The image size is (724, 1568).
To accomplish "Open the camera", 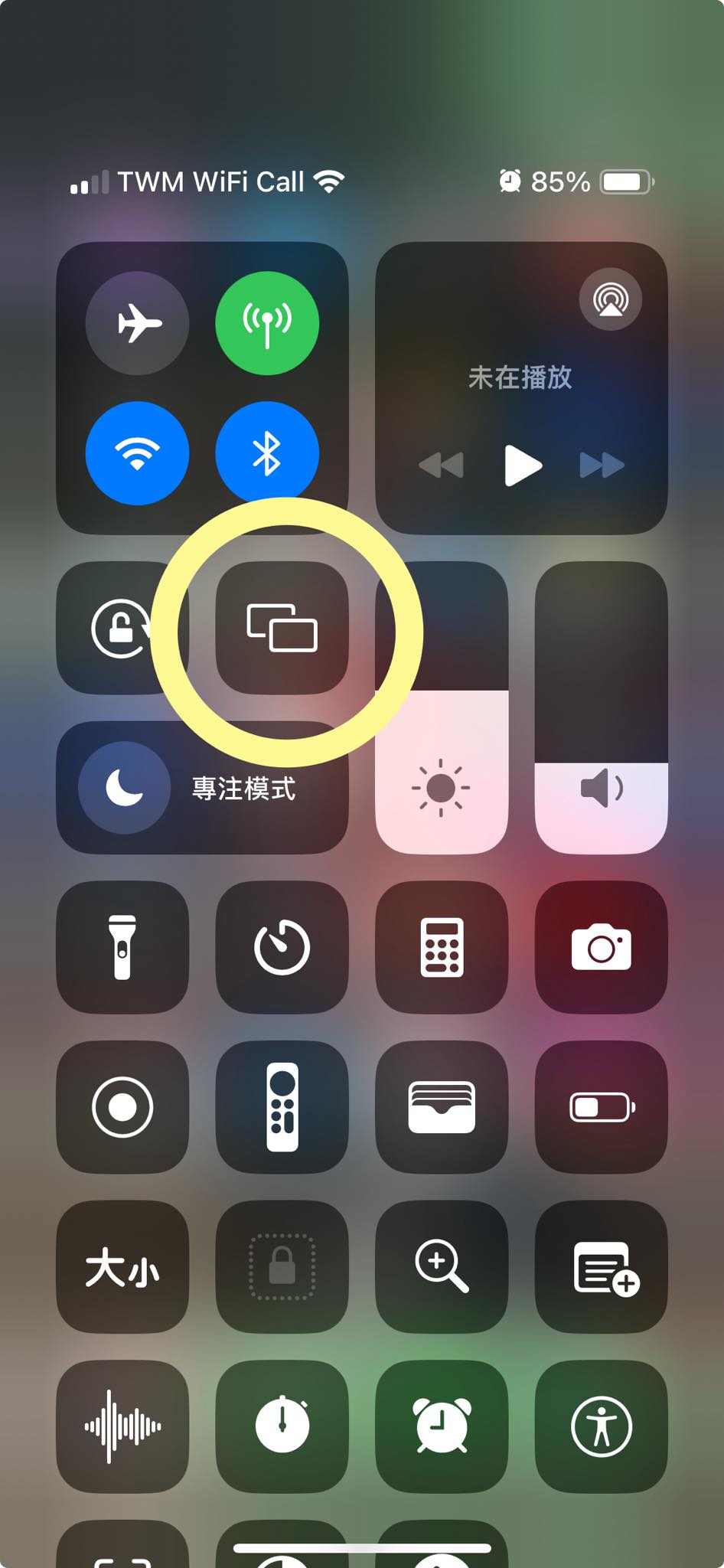I will click(x=601, y=947).
